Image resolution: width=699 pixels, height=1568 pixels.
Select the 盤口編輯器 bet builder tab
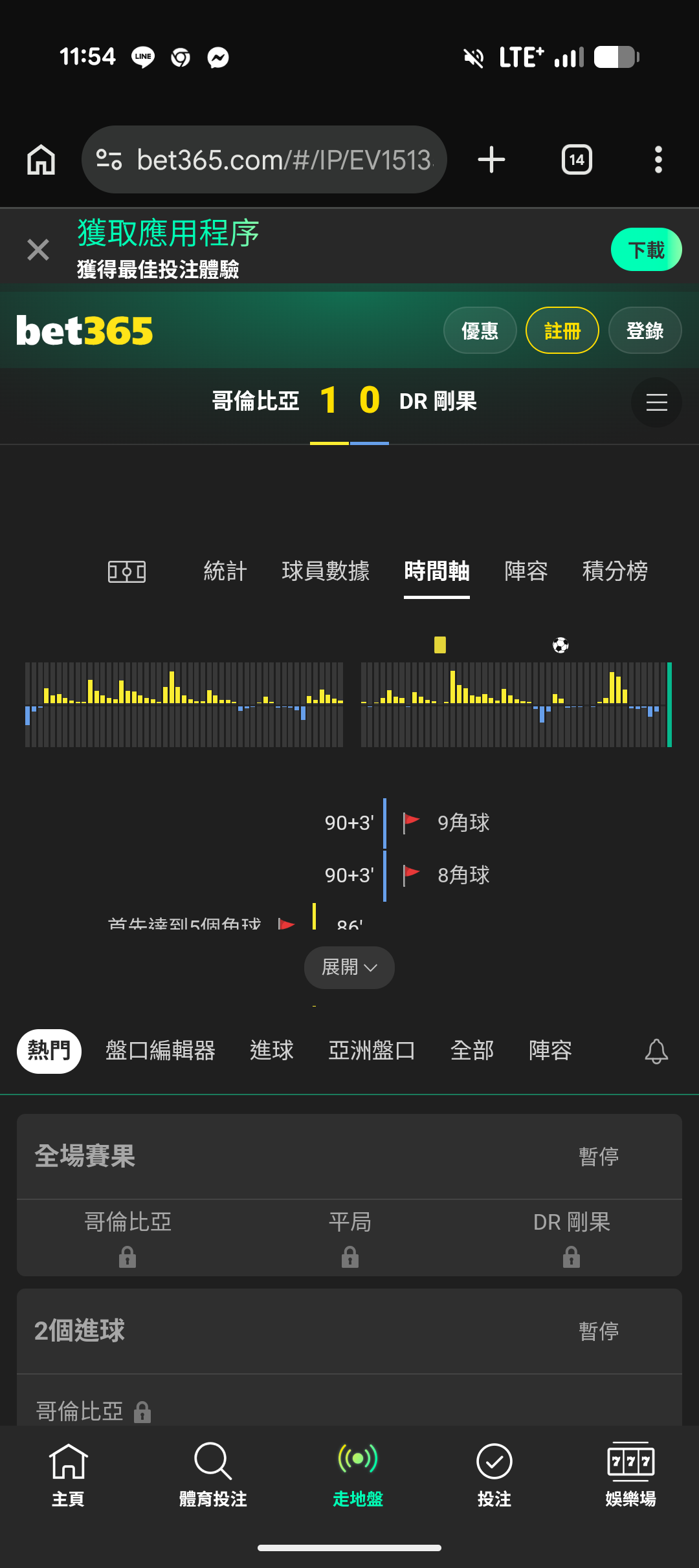161,1051
